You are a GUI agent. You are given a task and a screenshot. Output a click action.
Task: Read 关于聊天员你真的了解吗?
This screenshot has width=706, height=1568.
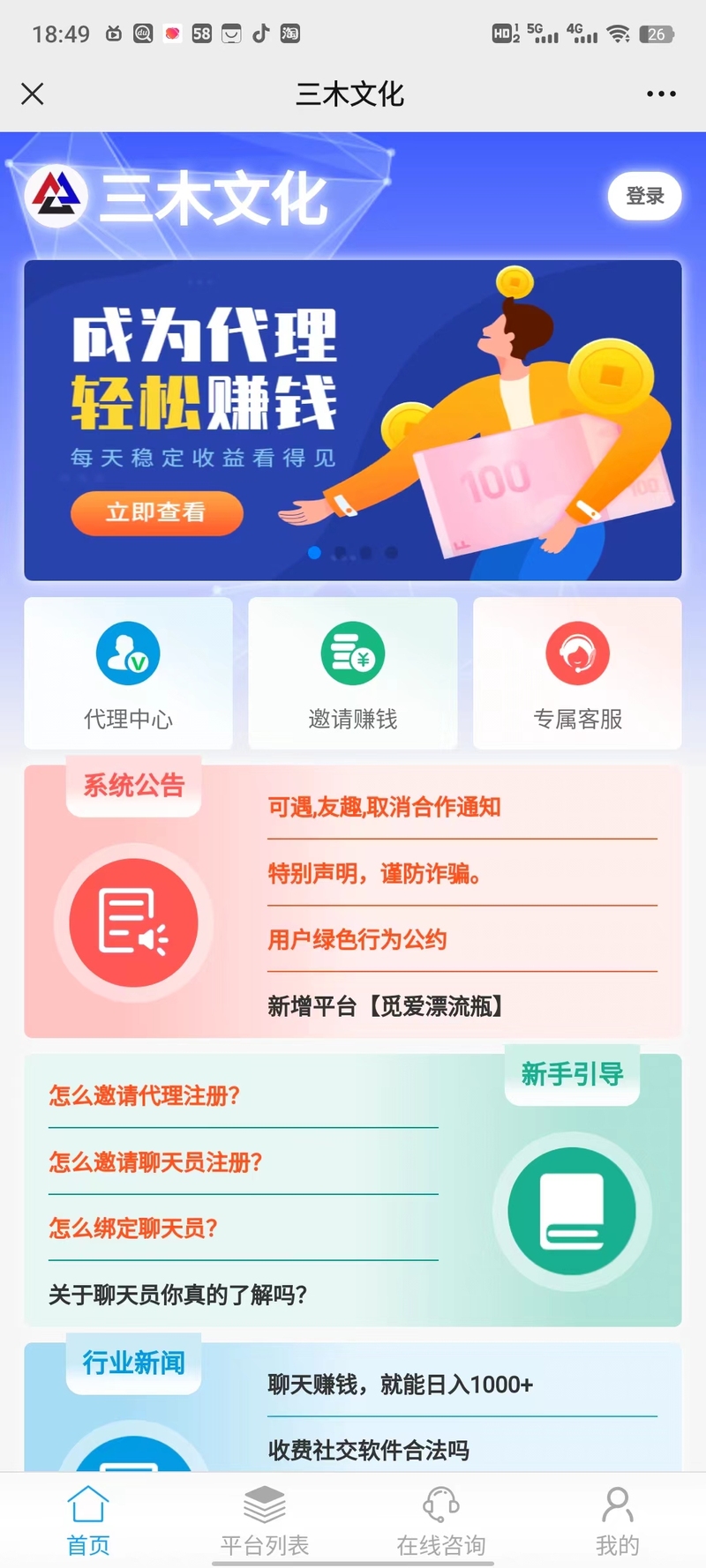tap(178, 1295)
